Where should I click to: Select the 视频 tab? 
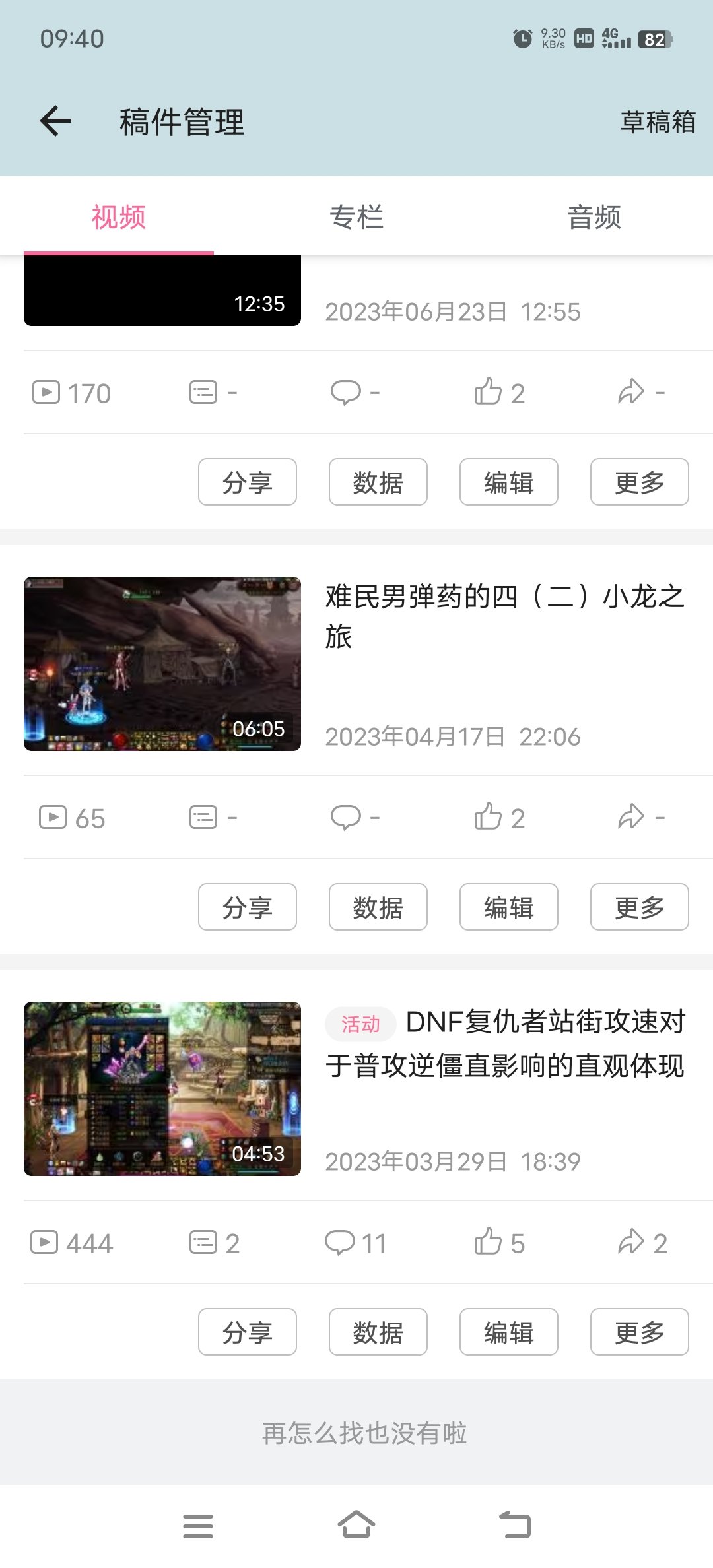point(118,216)
